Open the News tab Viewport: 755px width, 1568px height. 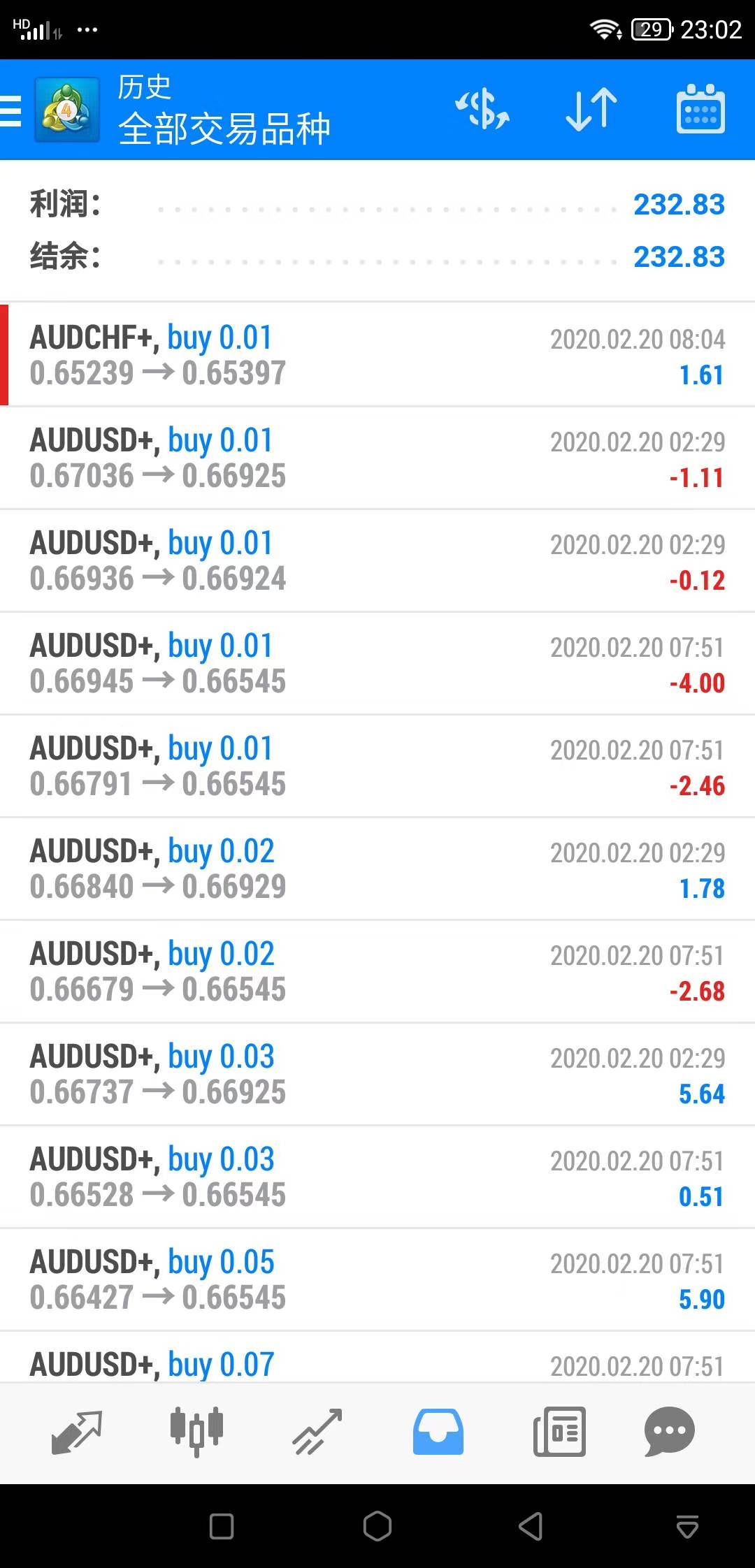point(559,1431)
